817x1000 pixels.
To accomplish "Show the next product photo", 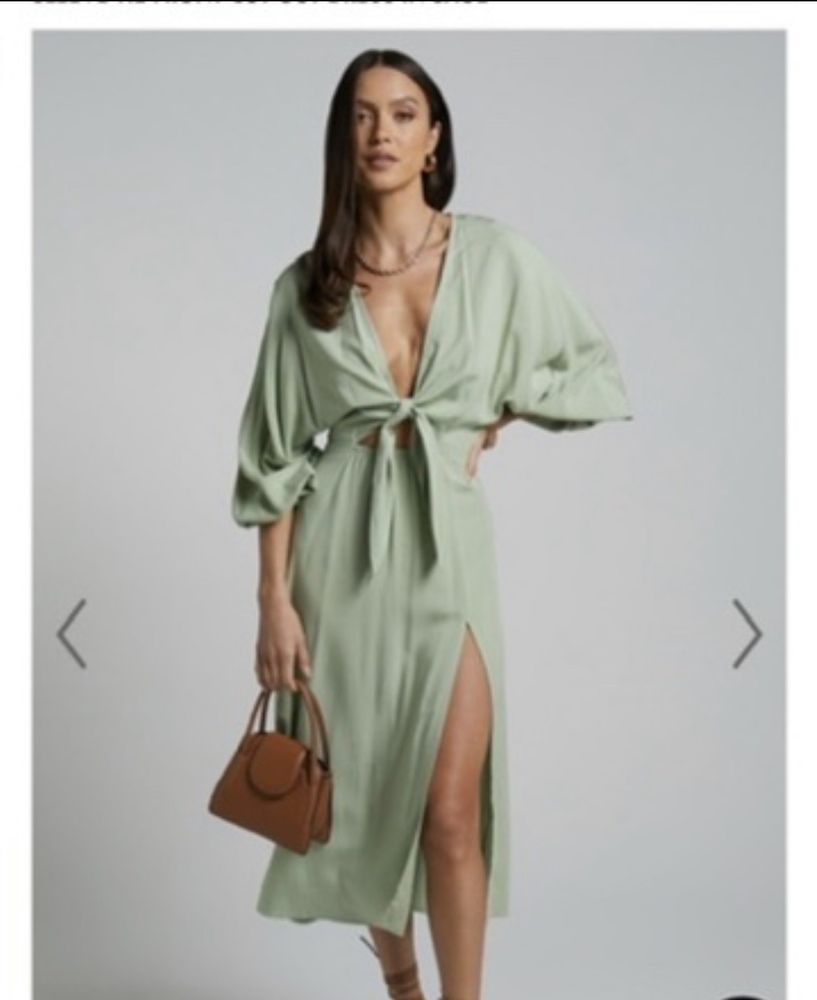I will [746, 634].
